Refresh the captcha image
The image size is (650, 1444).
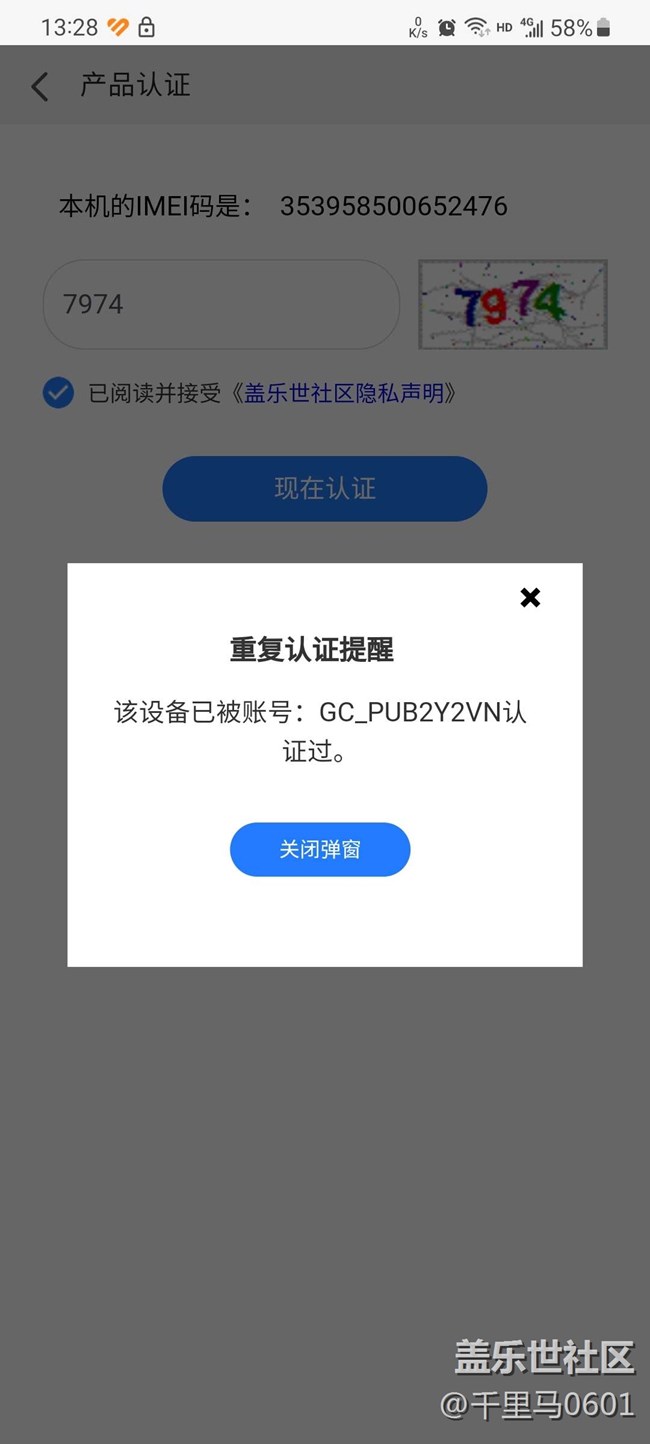pos(512,304)
